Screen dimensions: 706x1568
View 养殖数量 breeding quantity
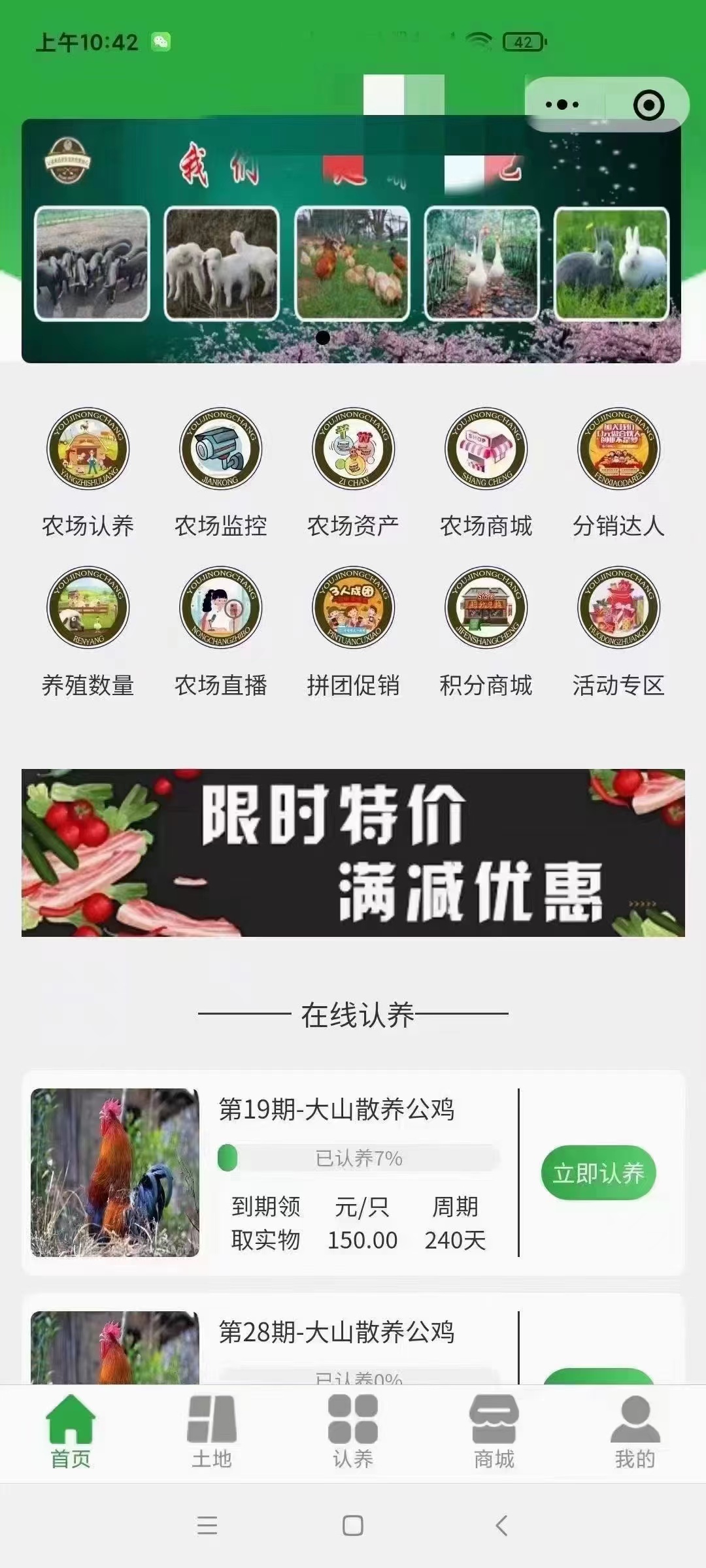[88, 631]
